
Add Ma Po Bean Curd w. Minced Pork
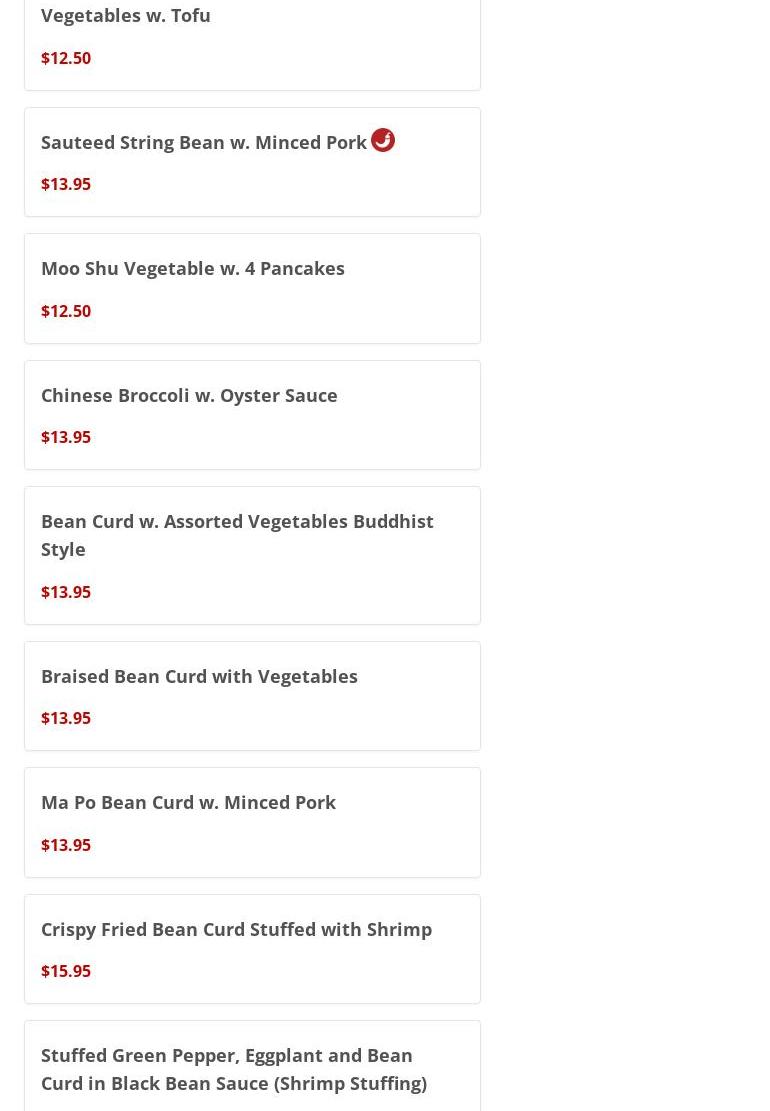(188, 802)
